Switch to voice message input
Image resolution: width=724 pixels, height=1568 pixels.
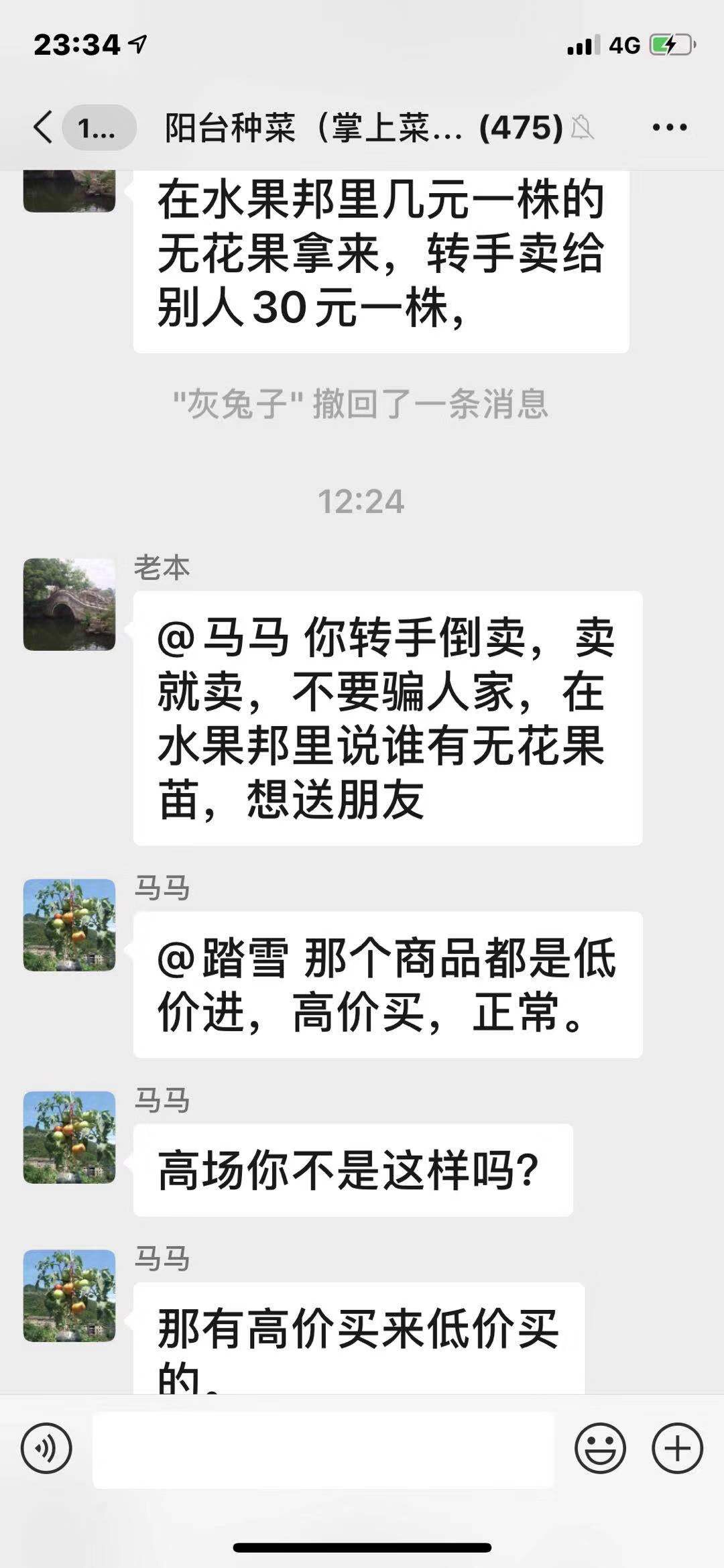tap(46, 1449)
